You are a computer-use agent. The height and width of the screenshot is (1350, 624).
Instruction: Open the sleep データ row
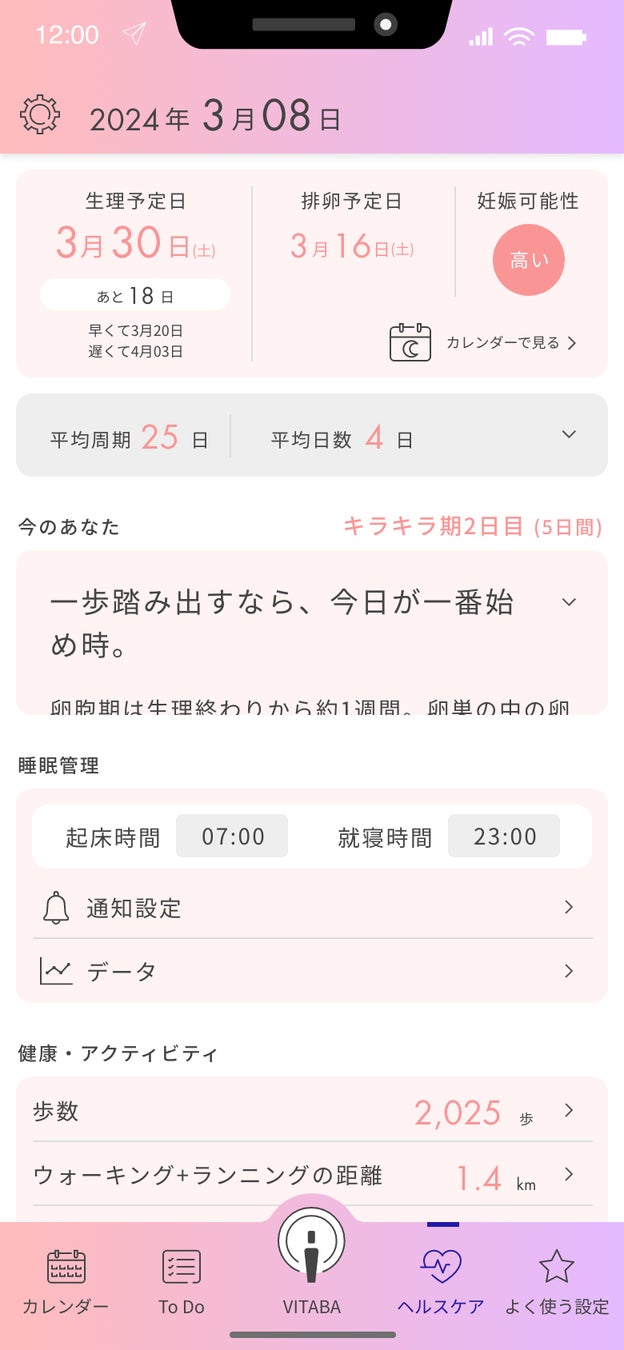312,971
